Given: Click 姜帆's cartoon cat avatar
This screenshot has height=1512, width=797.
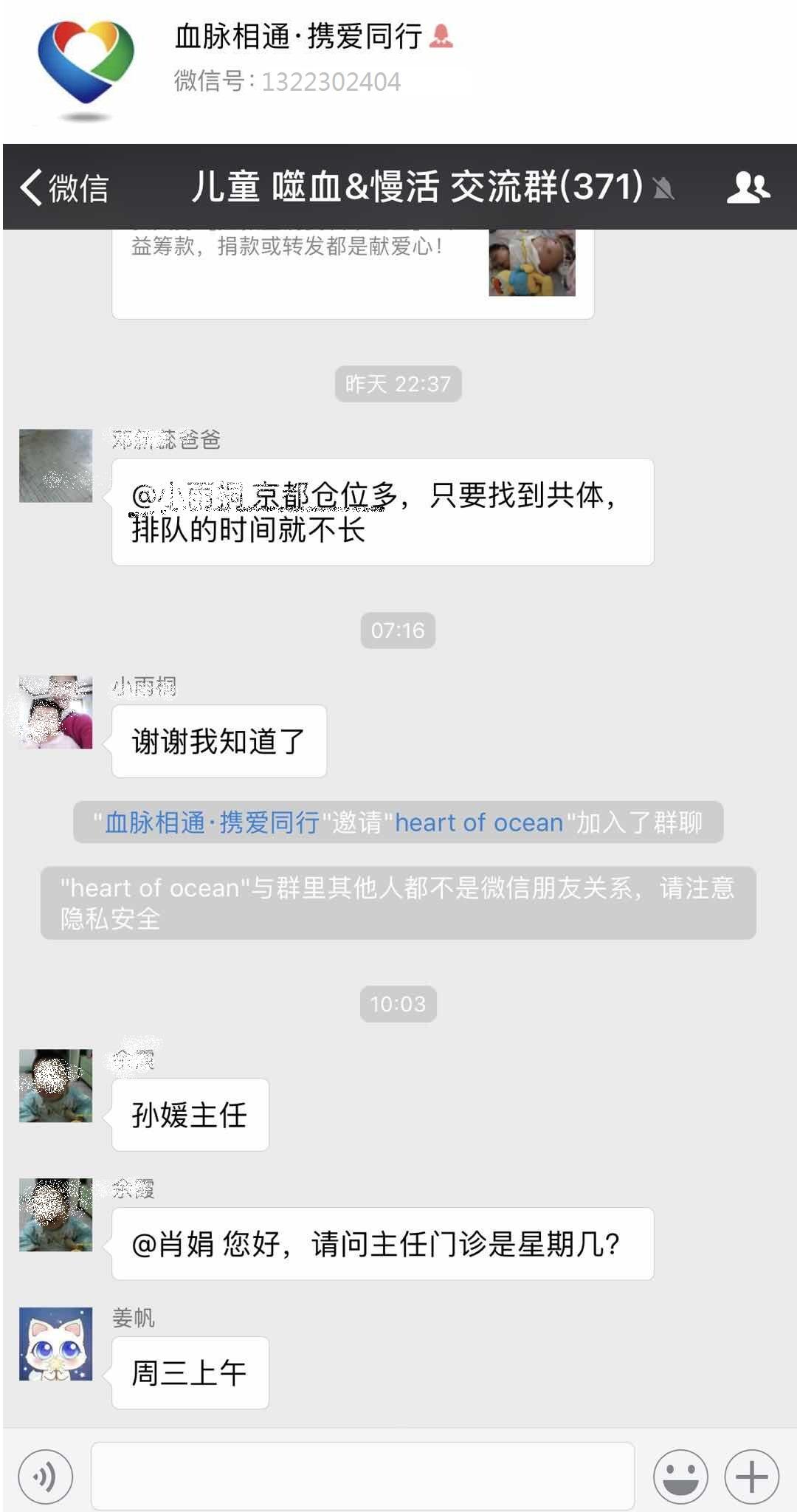Looking at the screenshot, I should point(56,1356).
